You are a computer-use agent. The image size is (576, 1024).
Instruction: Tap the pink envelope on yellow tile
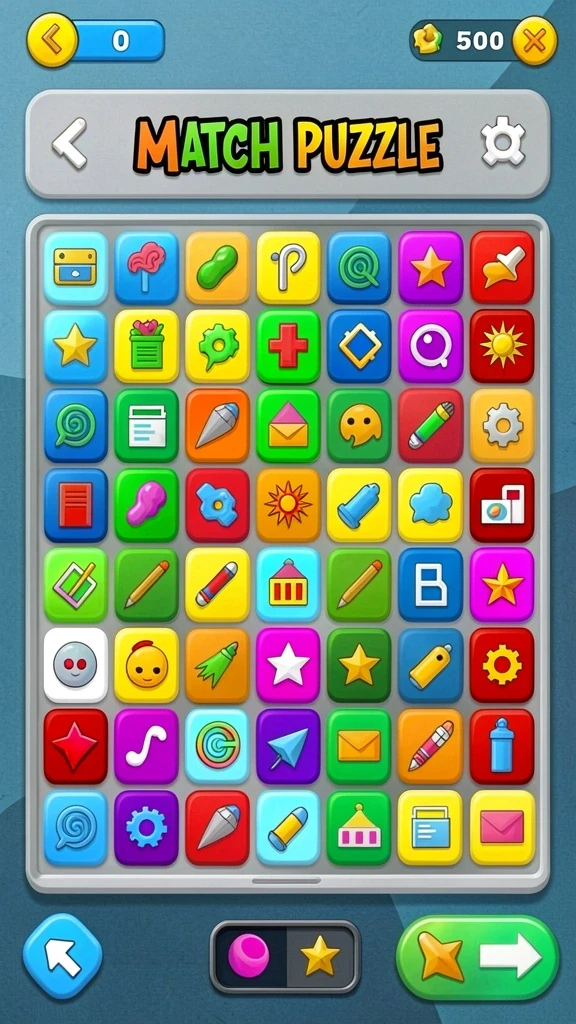[x=502, y=827]
